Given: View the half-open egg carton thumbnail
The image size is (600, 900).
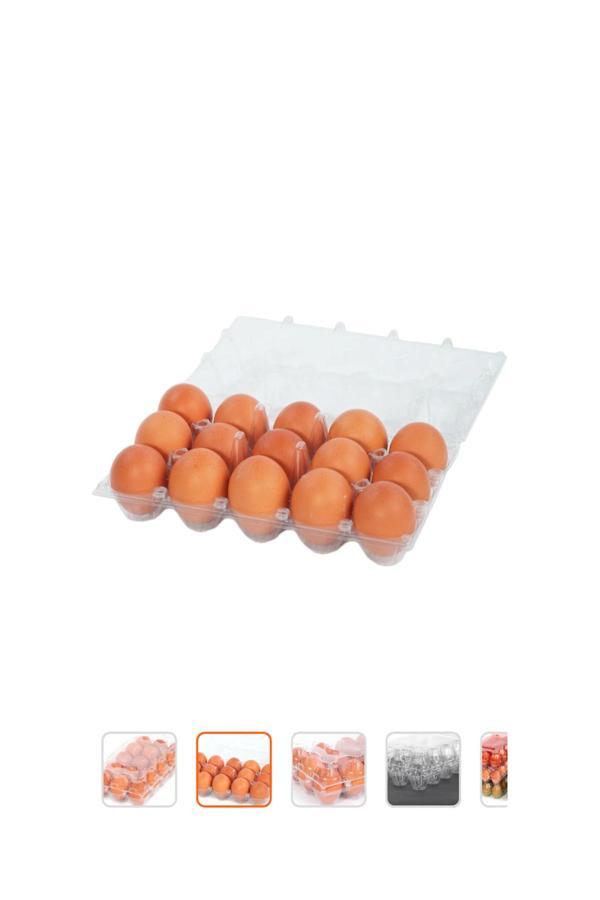Looking at the screenshot, I should [328, 769].
